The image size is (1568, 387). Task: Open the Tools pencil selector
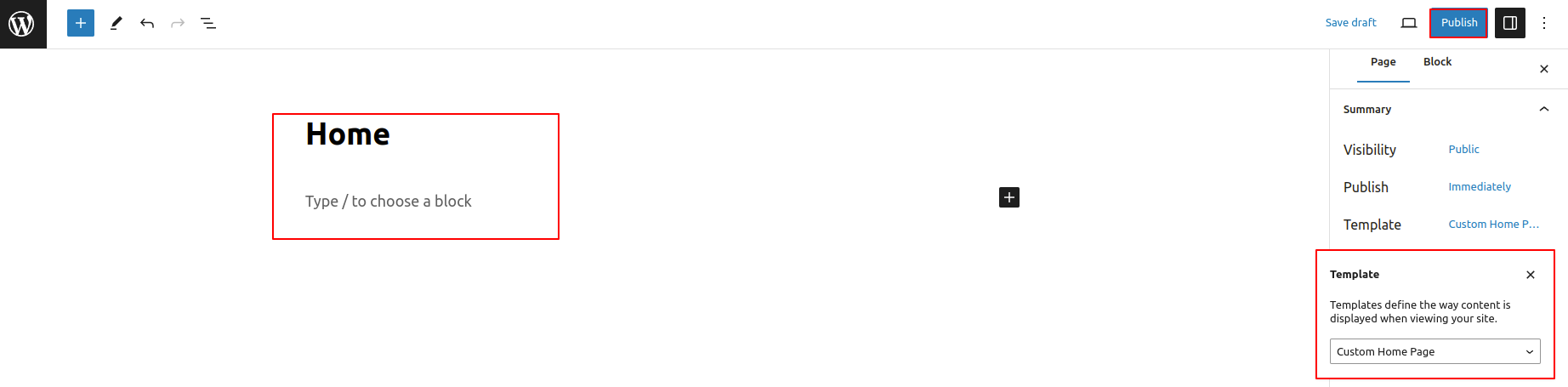click(116, 23)
